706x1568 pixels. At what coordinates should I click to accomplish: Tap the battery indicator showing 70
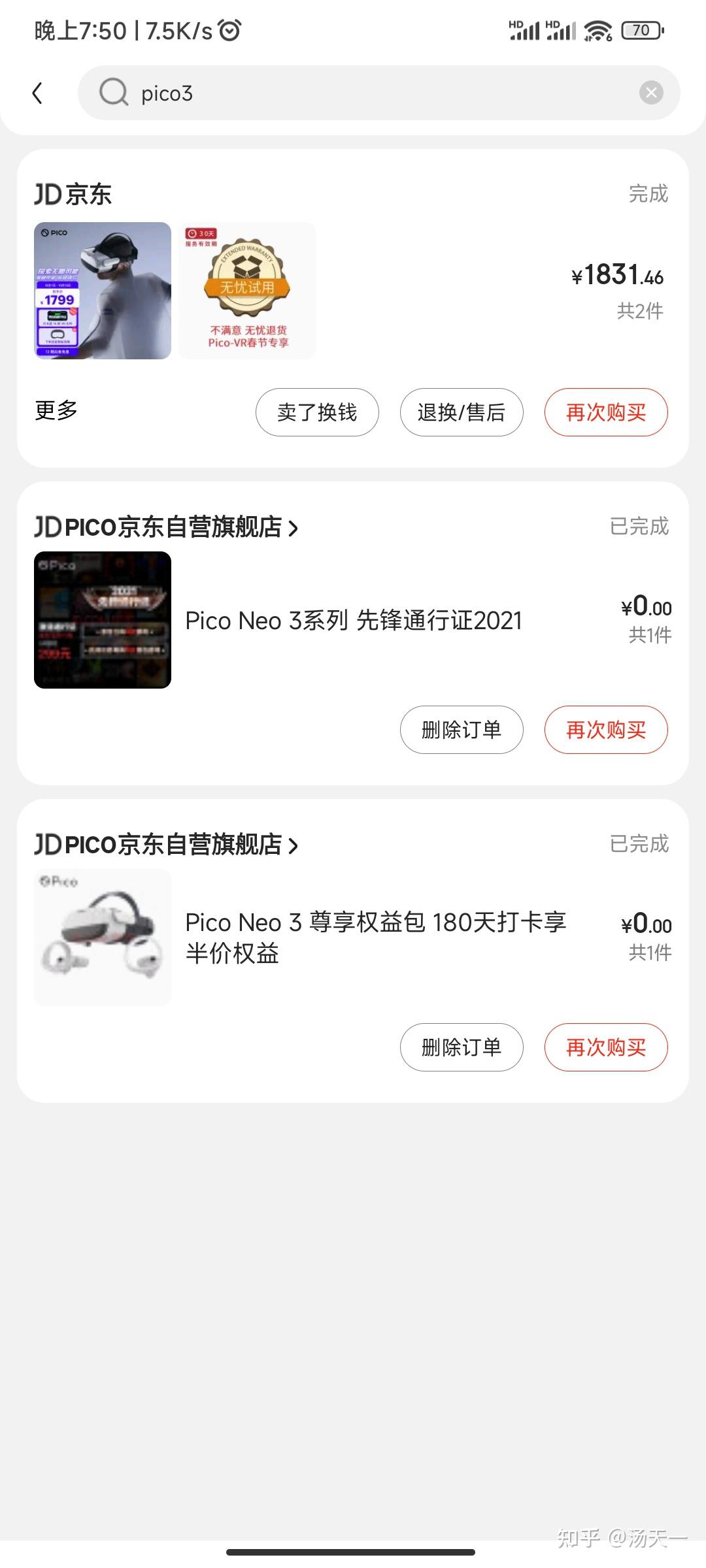[639, 30]
